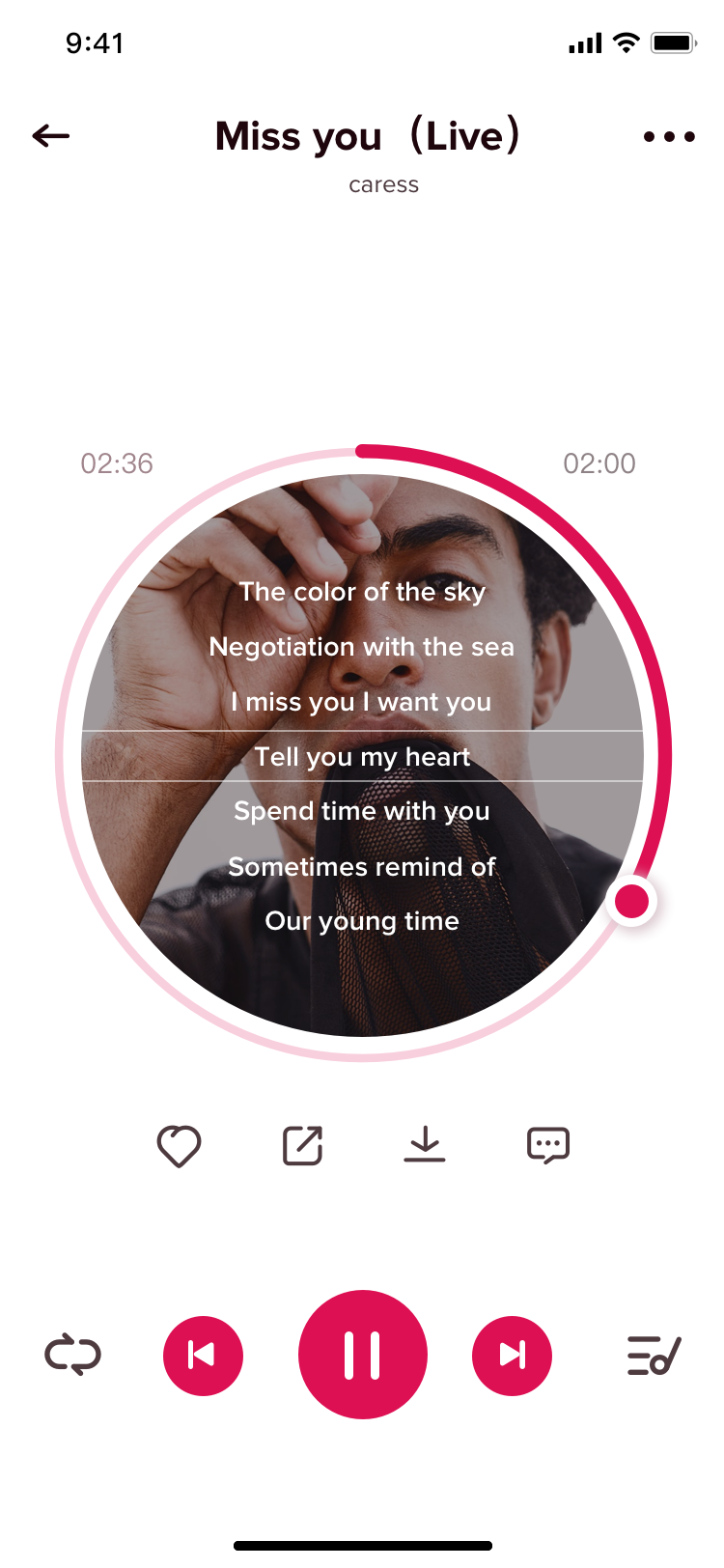Screen dimensions: 724x1568
Task: Go back using the arrow icon
Action: pos(51,136)
